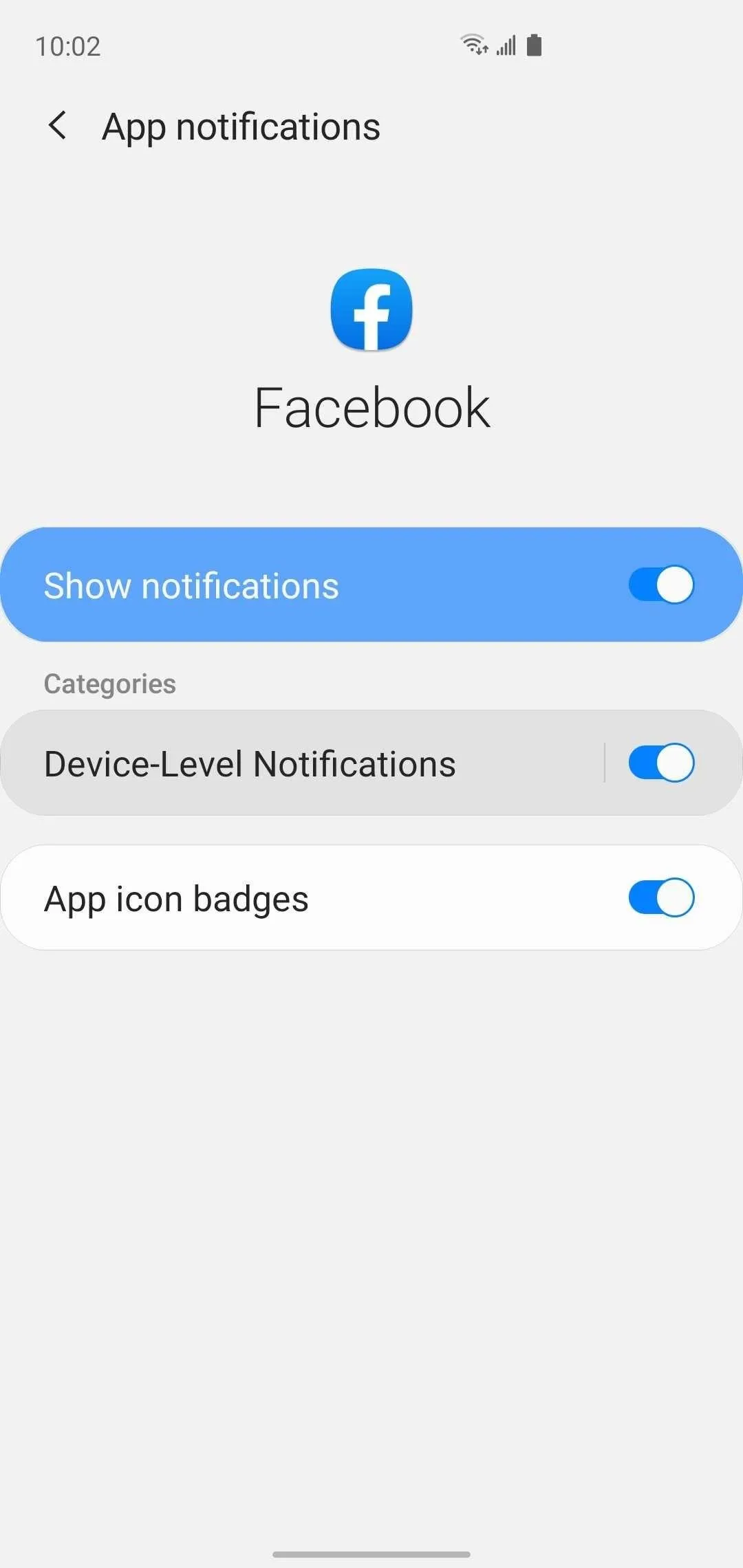Go back from App notifications
Viewport: 743px width, 1568px height.
pos(58,126)
